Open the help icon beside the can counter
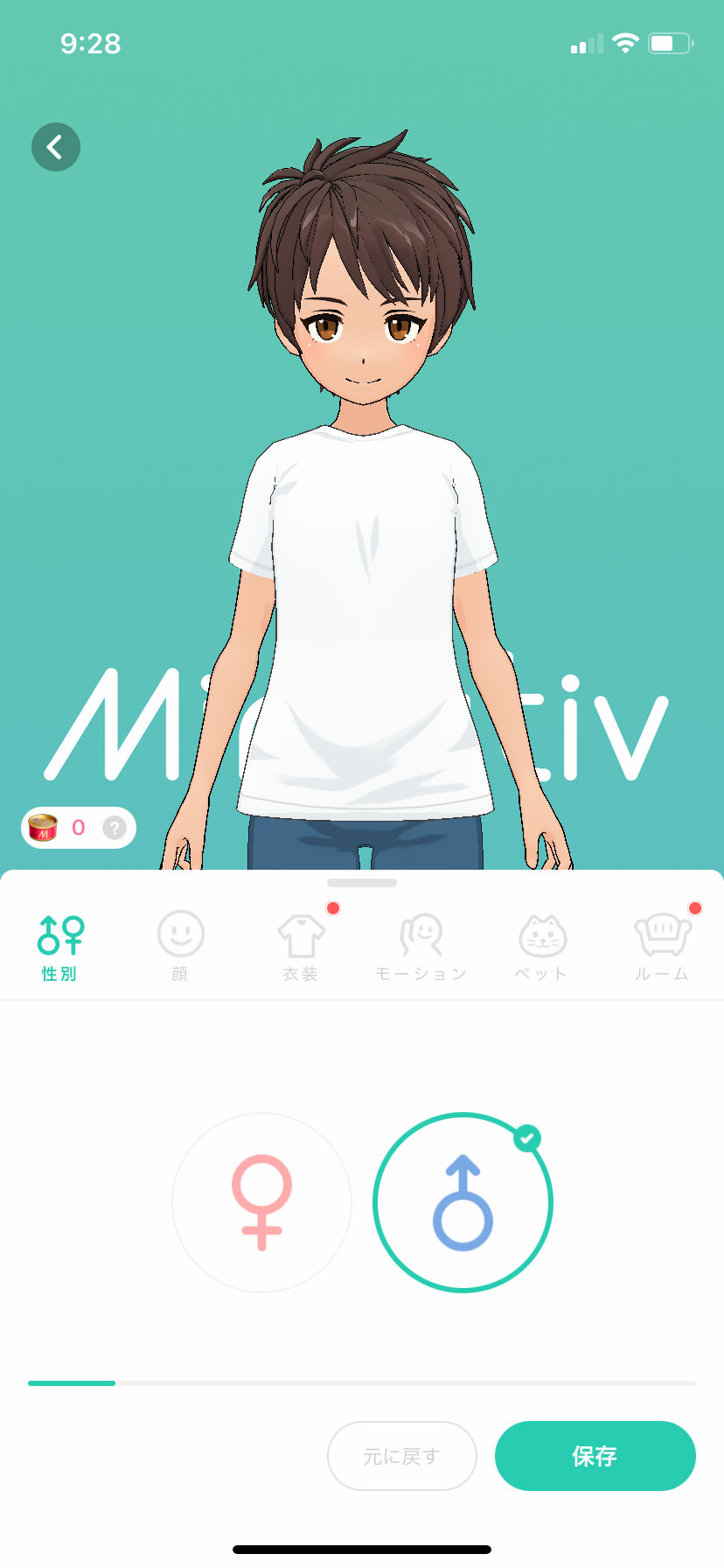Image resolution: width=724 pixels, height=1568 pixels. (115, 828)
